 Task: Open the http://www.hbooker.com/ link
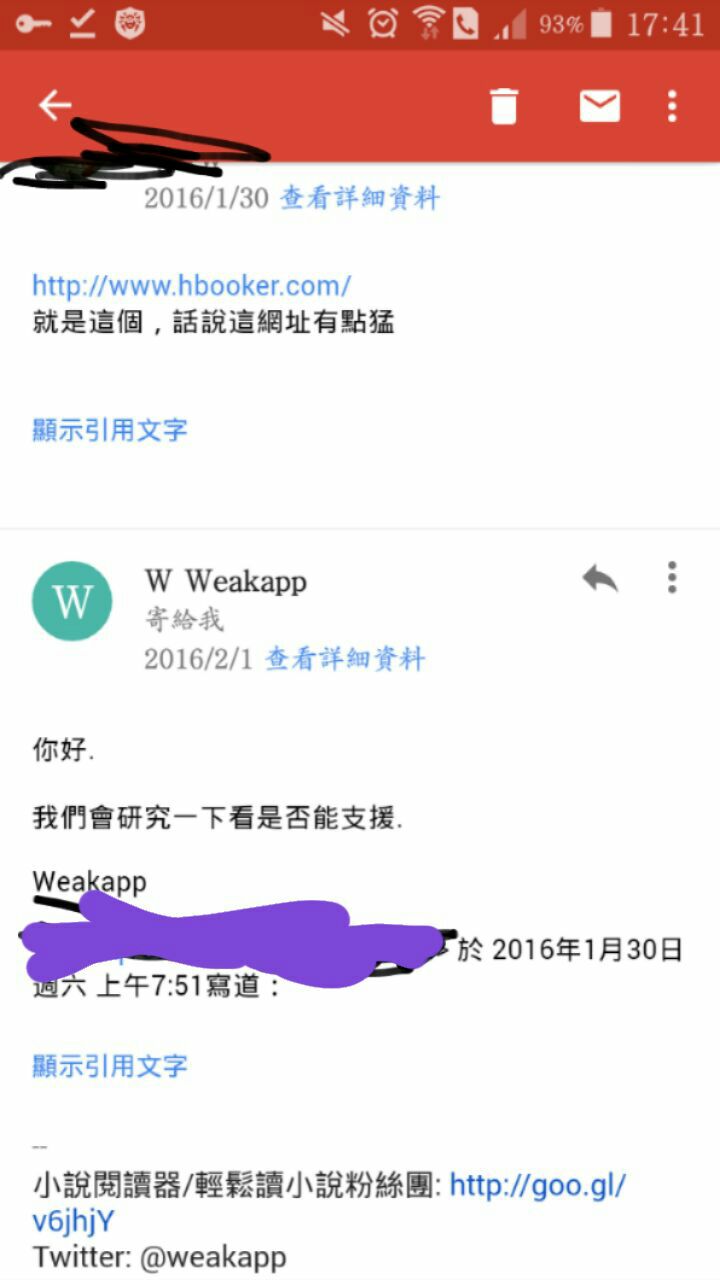tap(191, 286)
